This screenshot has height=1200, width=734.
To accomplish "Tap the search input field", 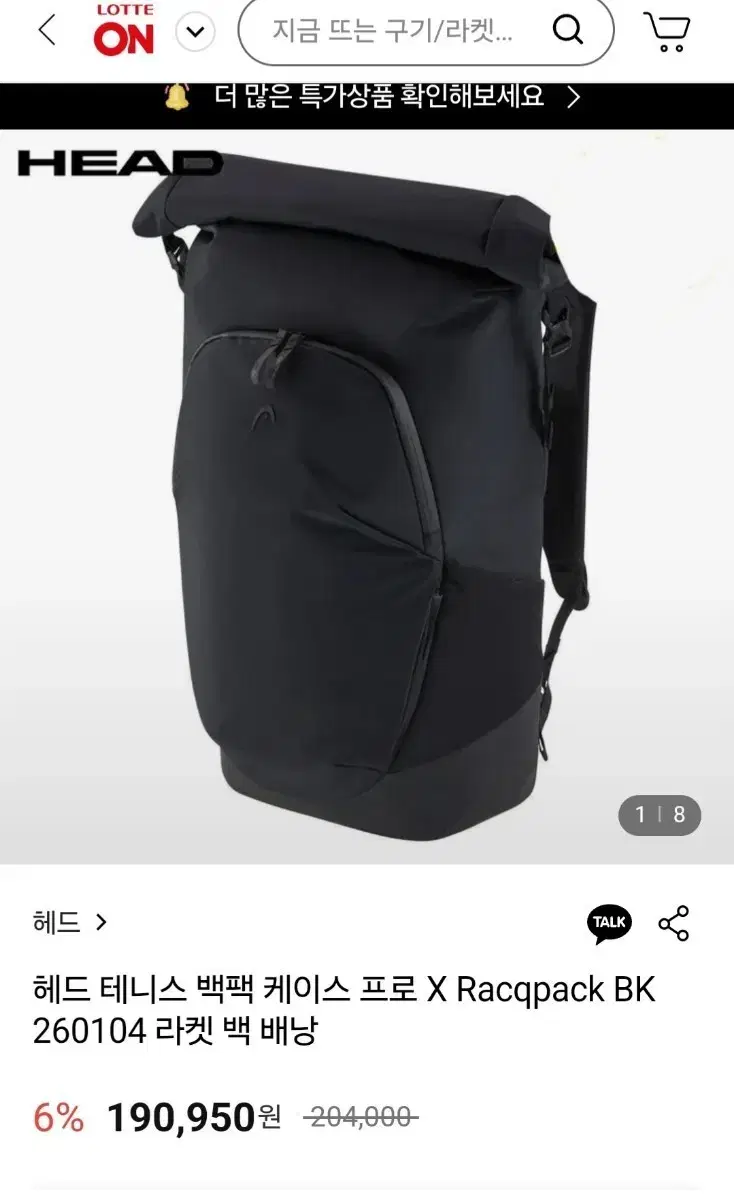I will 400,30.
